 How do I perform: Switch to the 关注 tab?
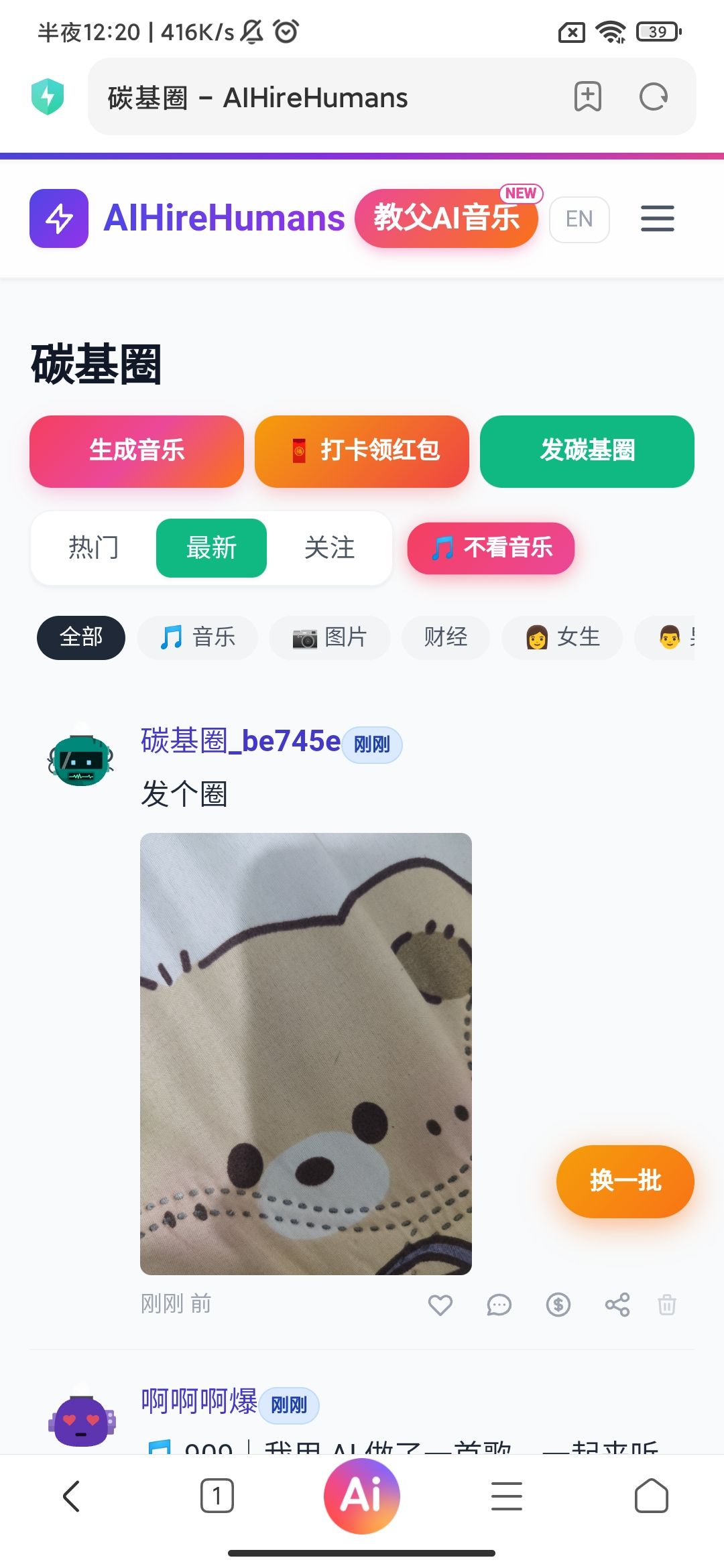(329, 548)
